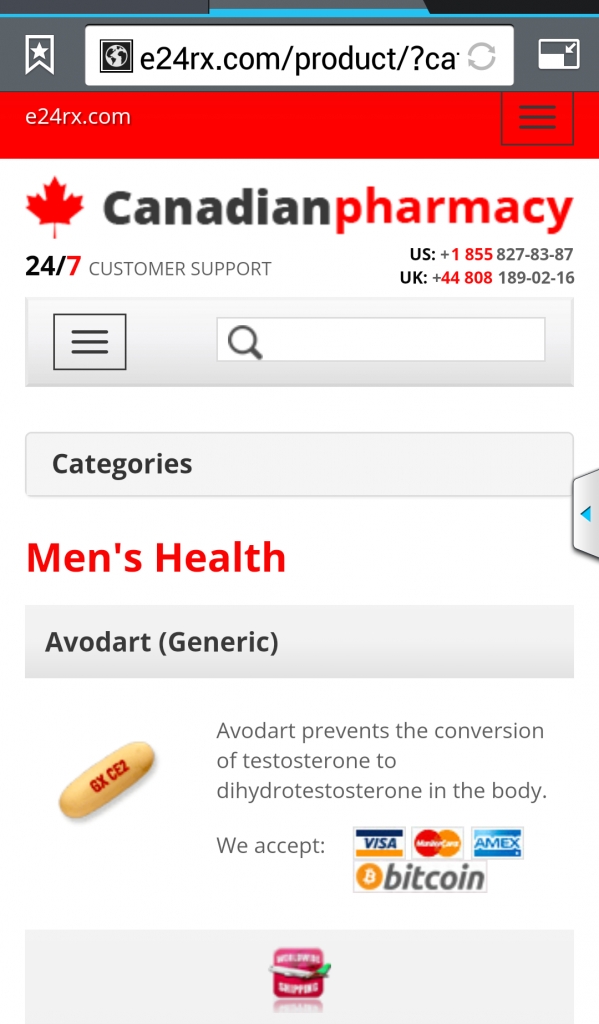Reload the page with refresh icon
The width and height of the screenshot is (599, 1024).
pos(482,56)
